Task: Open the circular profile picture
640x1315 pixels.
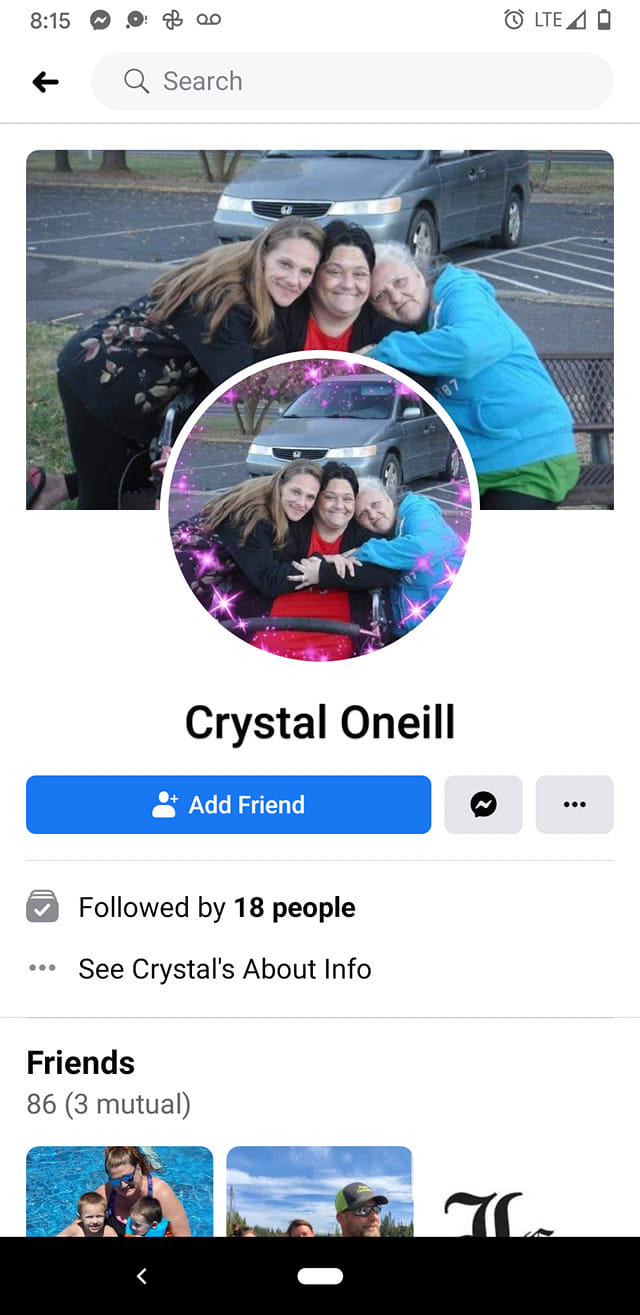Action: [x=319, y=510]
